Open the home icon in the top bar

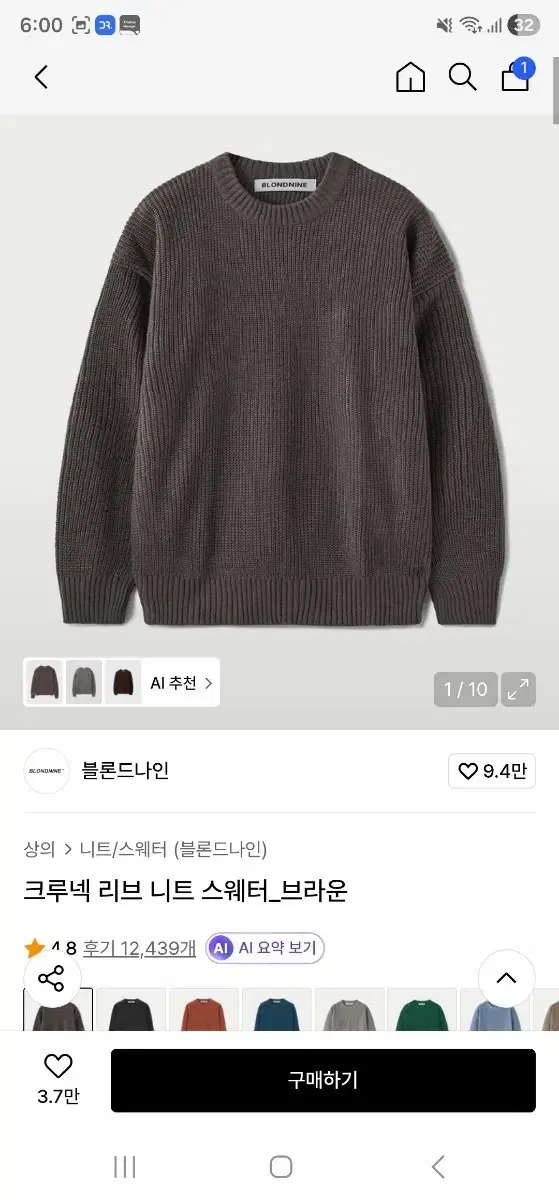410,77
